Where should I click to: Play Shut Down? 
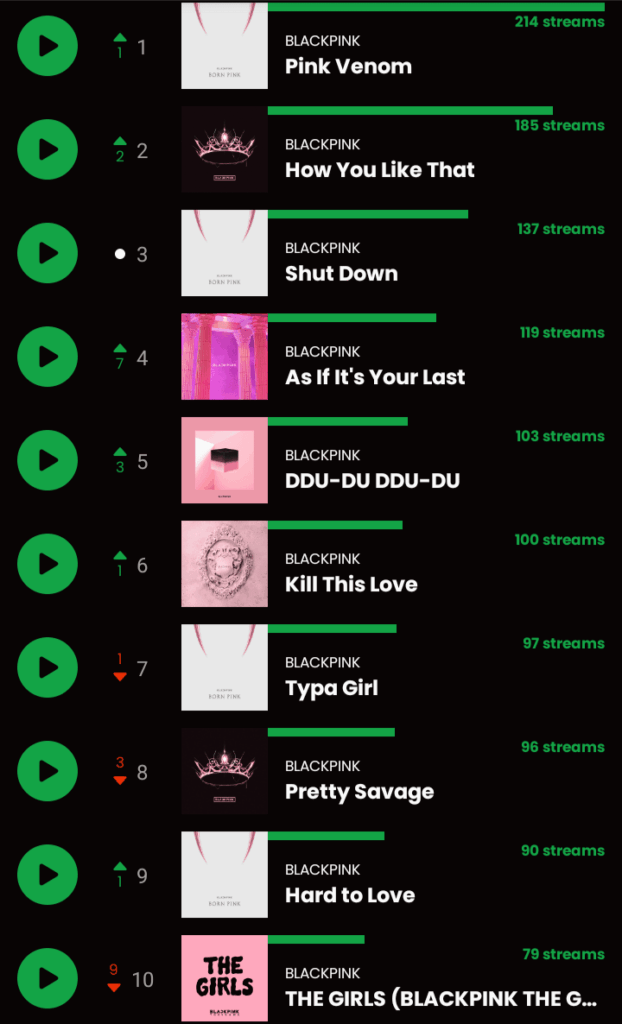(x=47, y=253)
